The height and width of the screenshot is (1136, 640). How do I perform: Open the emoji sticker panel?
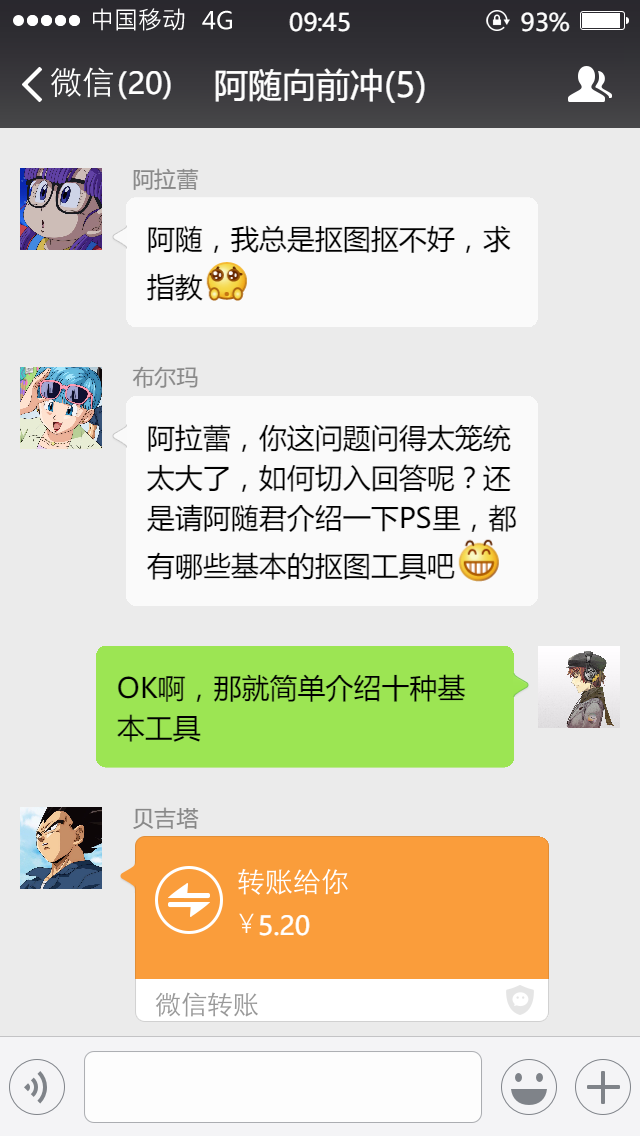click(x=529, y=1087)
